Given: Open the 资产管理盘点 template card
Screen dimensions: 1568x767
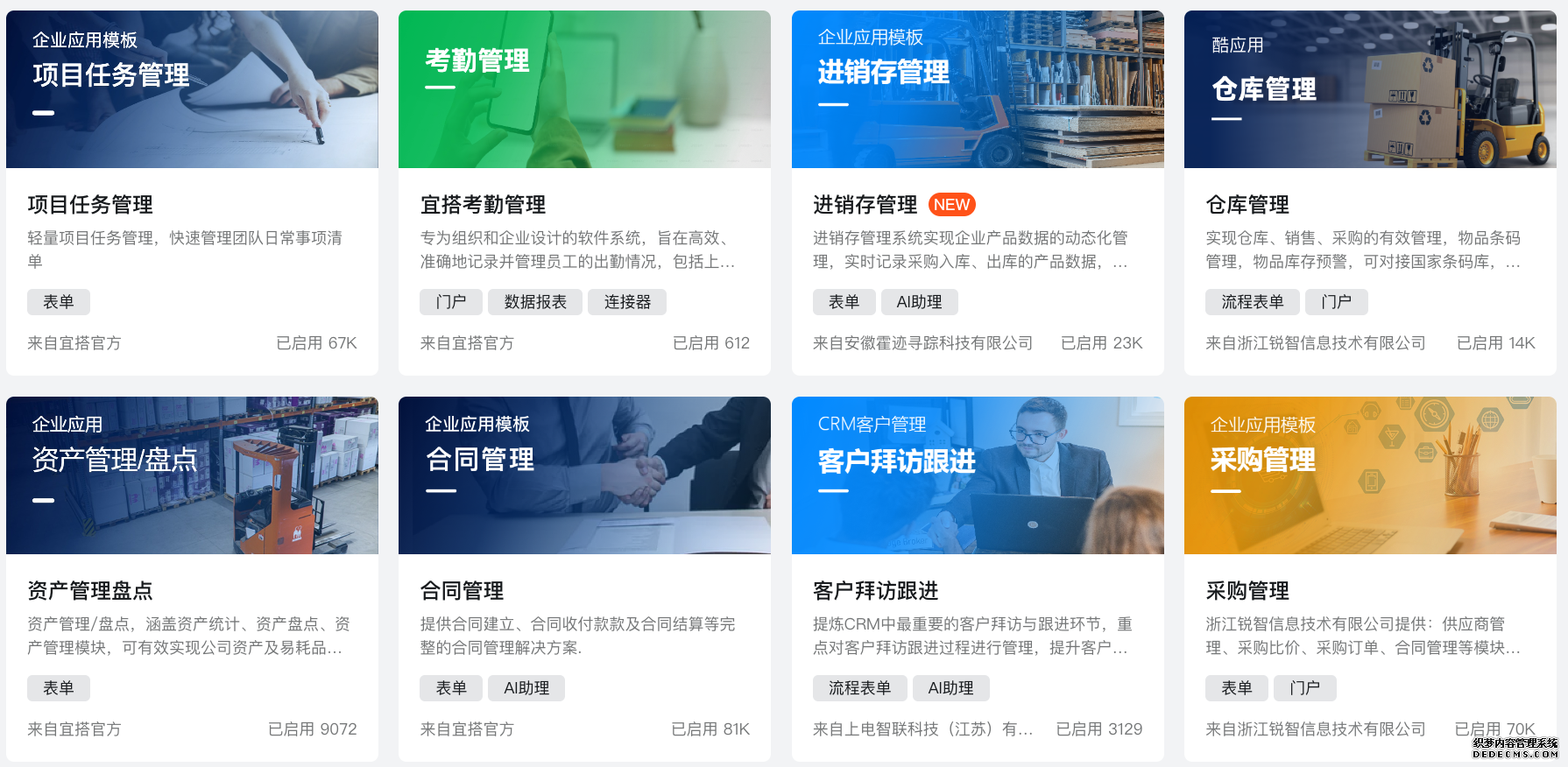Looking at the screenshot, I should pos(90,591).
